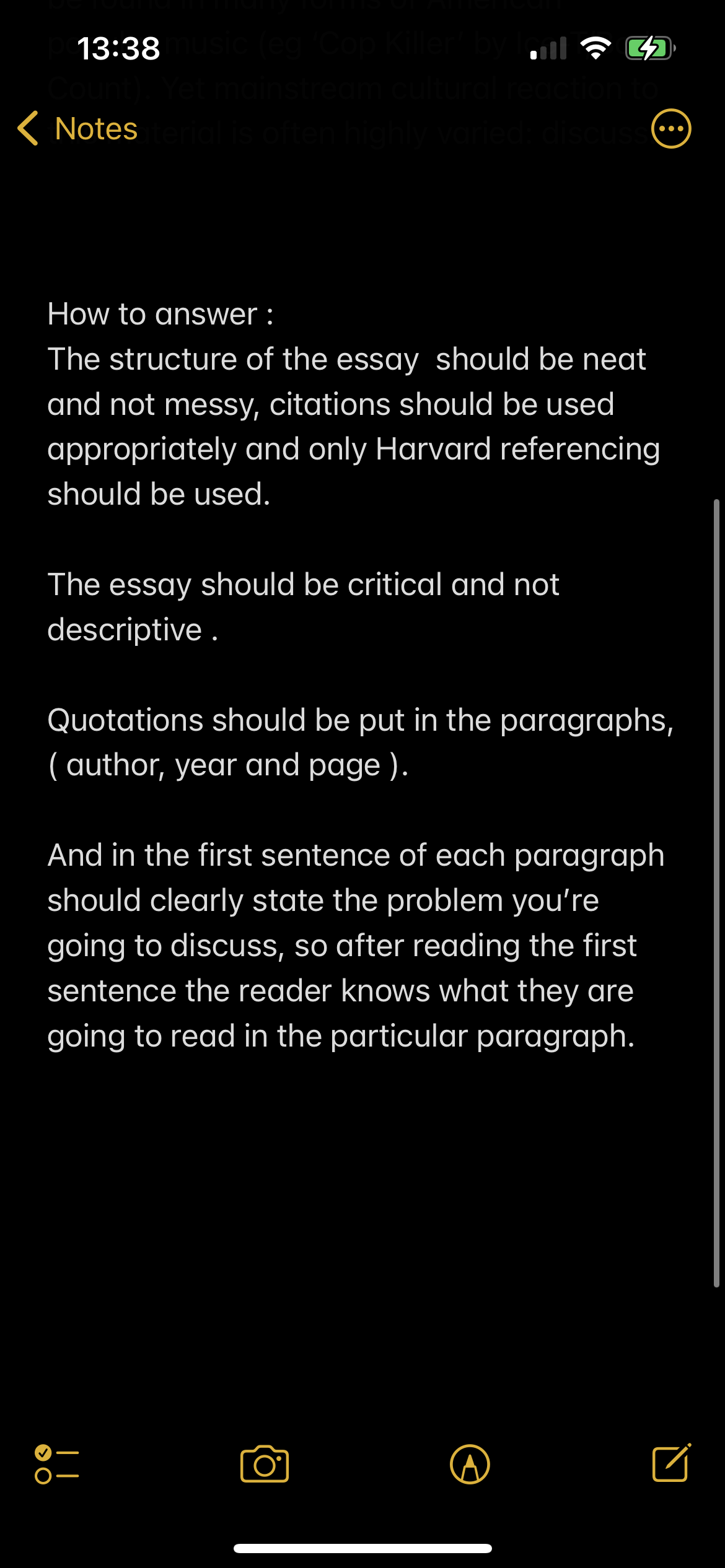The width and height of the screenshot is (725, 1568).
Task: Compose a new note
Action: point(672,1462)
